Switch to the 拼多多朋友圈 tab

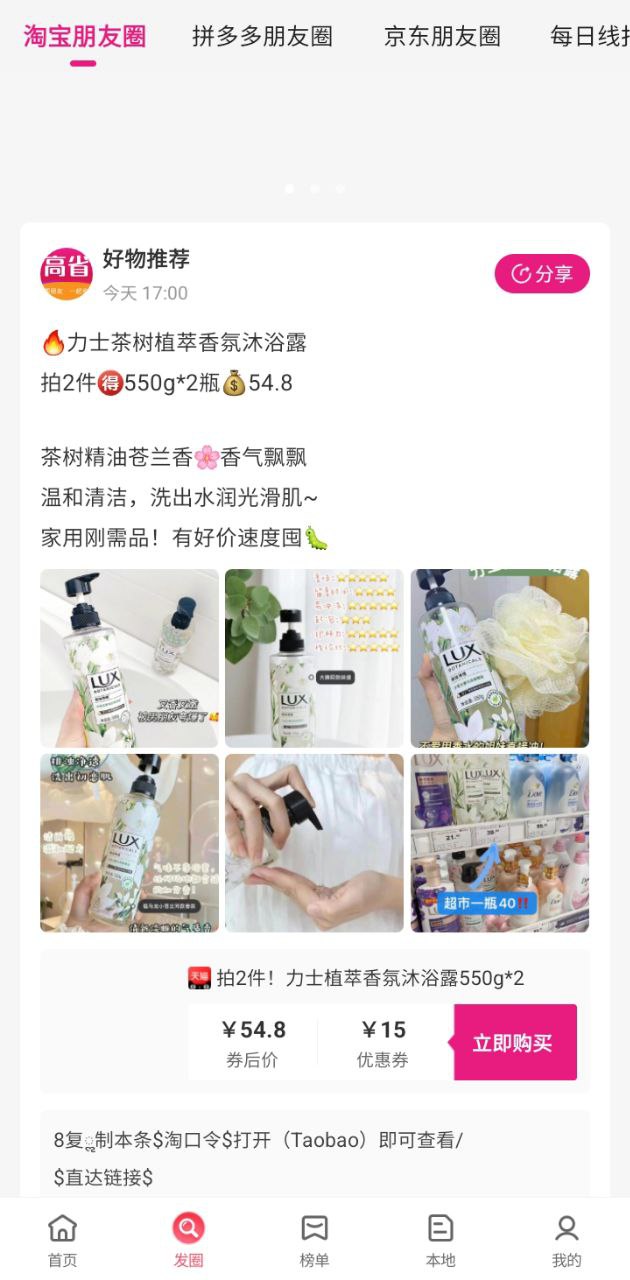point(262,37)
